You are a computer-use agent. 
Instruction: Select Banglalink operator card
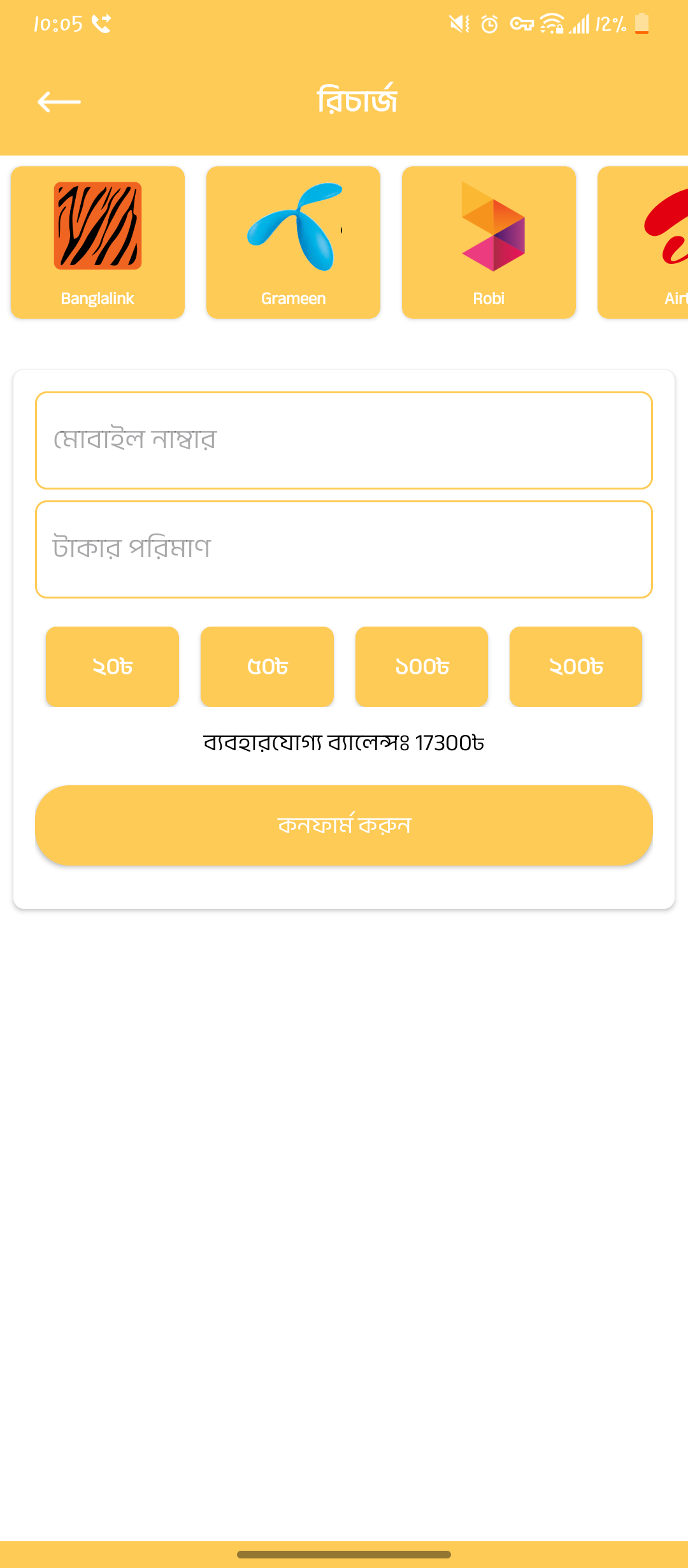tap(97, 242)
